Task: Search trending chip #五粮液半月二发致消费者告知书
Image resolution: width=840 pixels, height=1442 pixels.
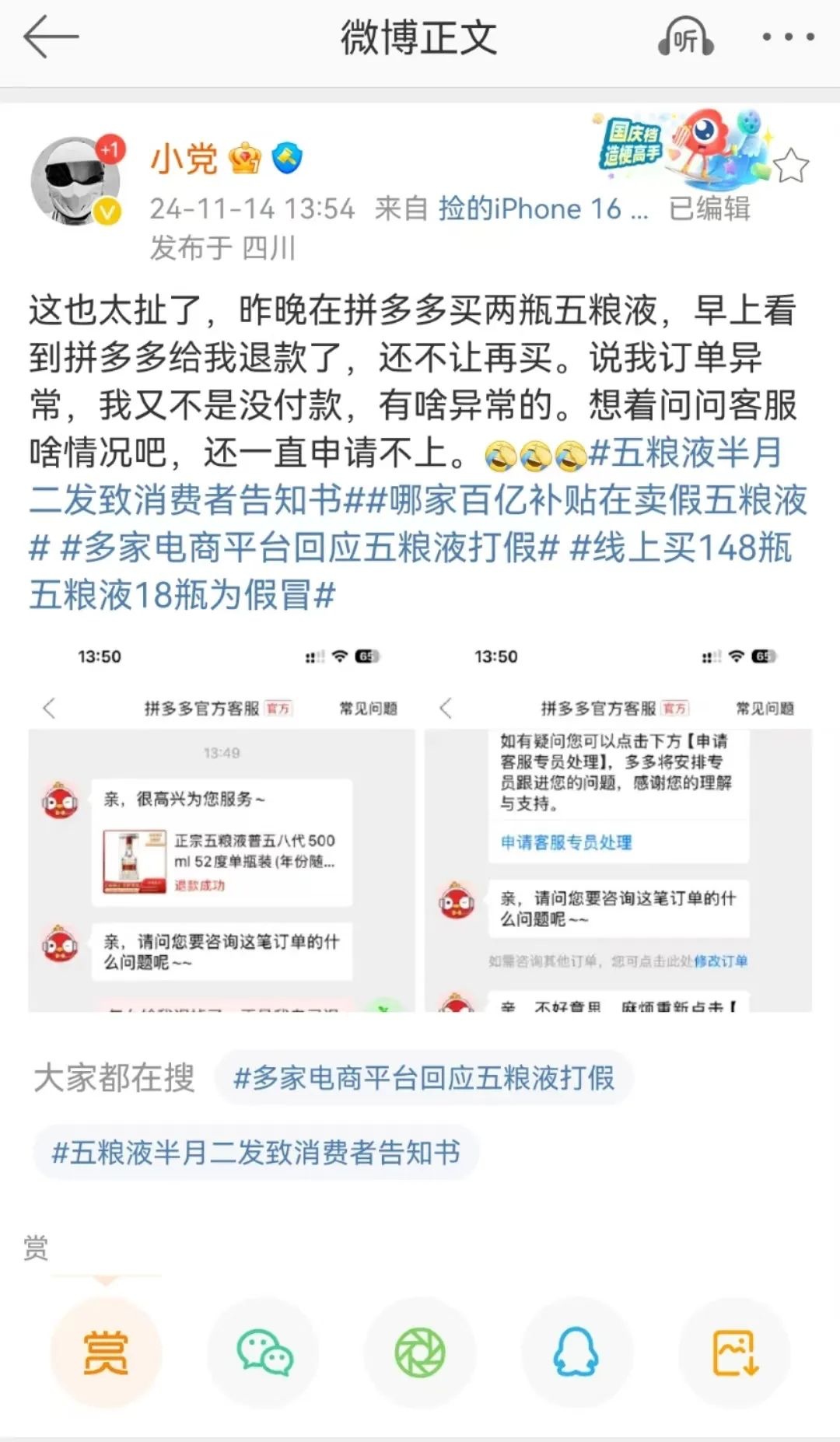Action: [255, 1152]
